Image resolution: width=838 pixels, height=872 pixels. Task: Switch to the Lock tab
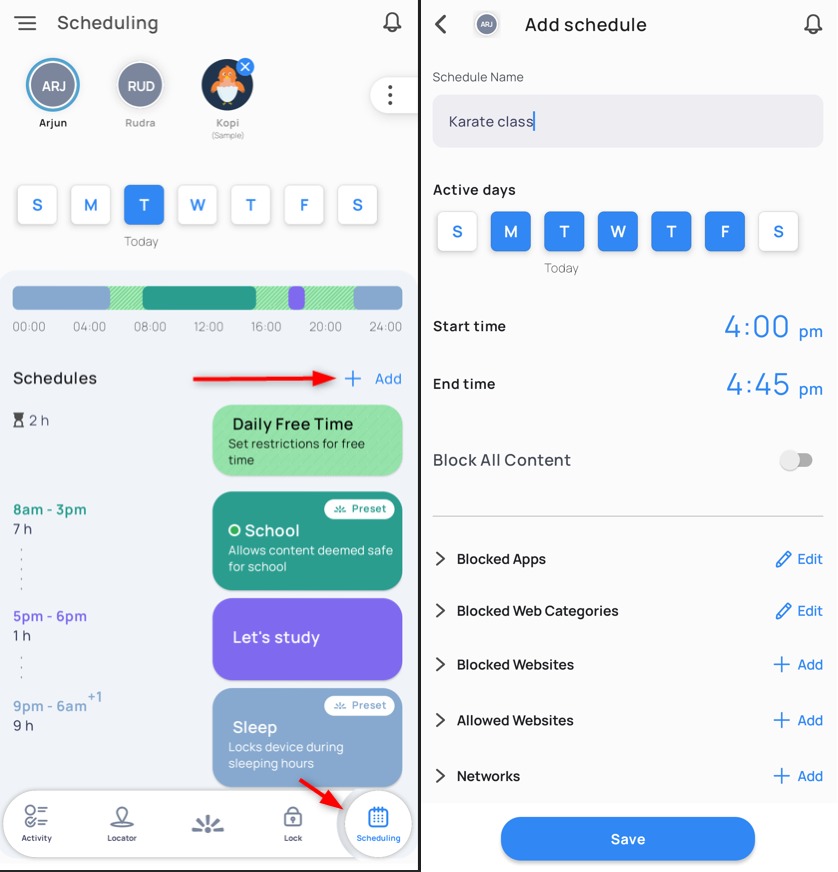[x=293, y=824]
